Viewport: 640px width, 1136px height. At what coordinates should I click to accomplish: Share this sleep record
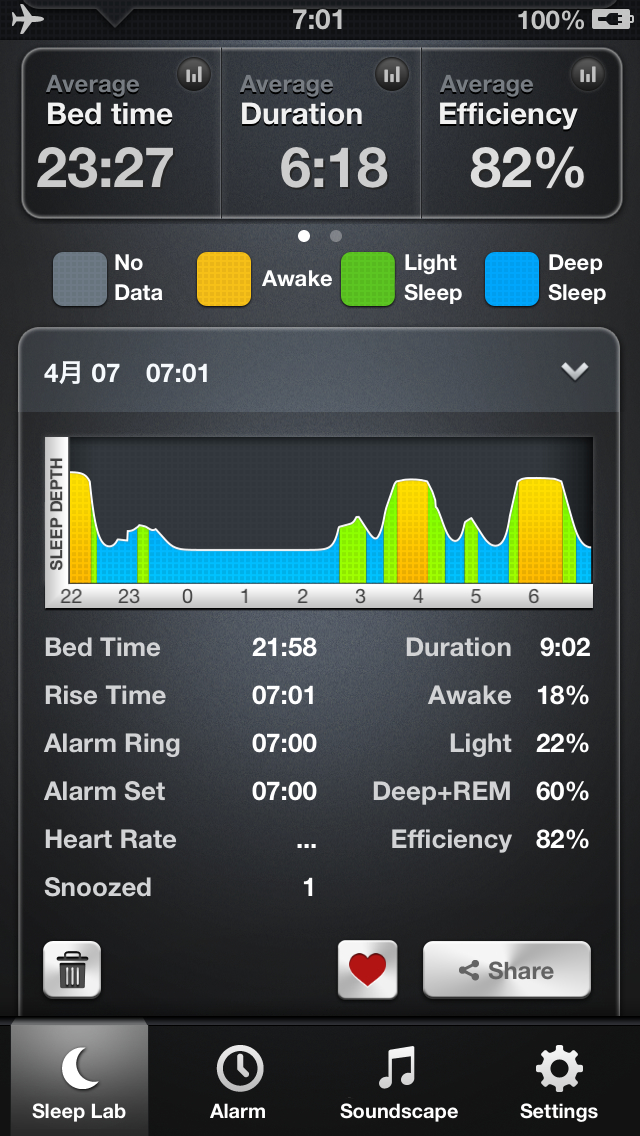click(x=506, y=969)
